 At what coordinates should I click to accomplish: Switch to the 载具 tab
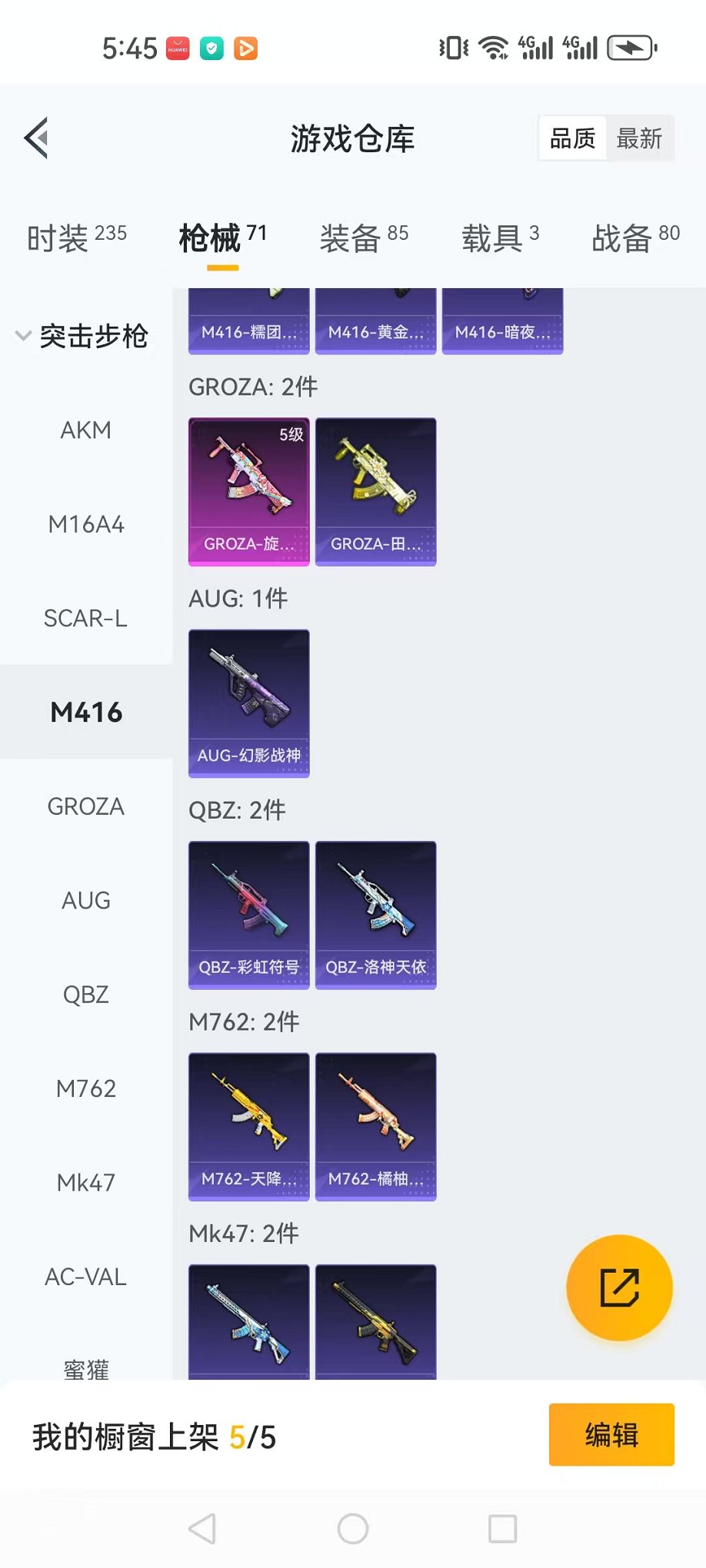500,238
